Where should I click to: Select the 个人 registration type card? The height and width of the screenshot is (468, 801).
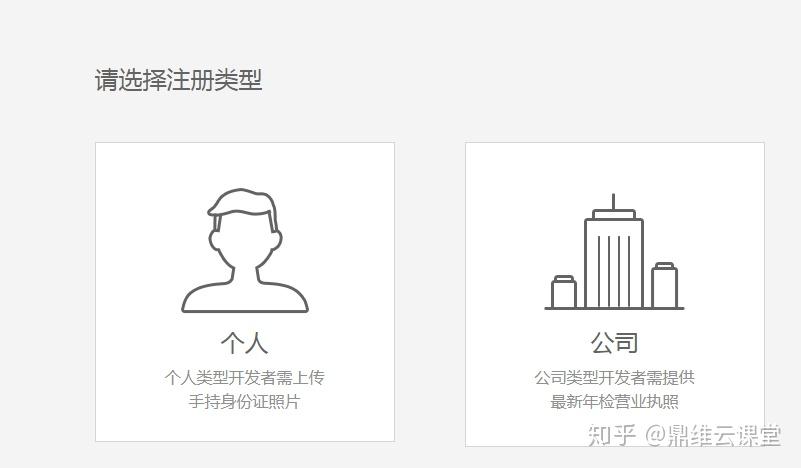(245, 292)
